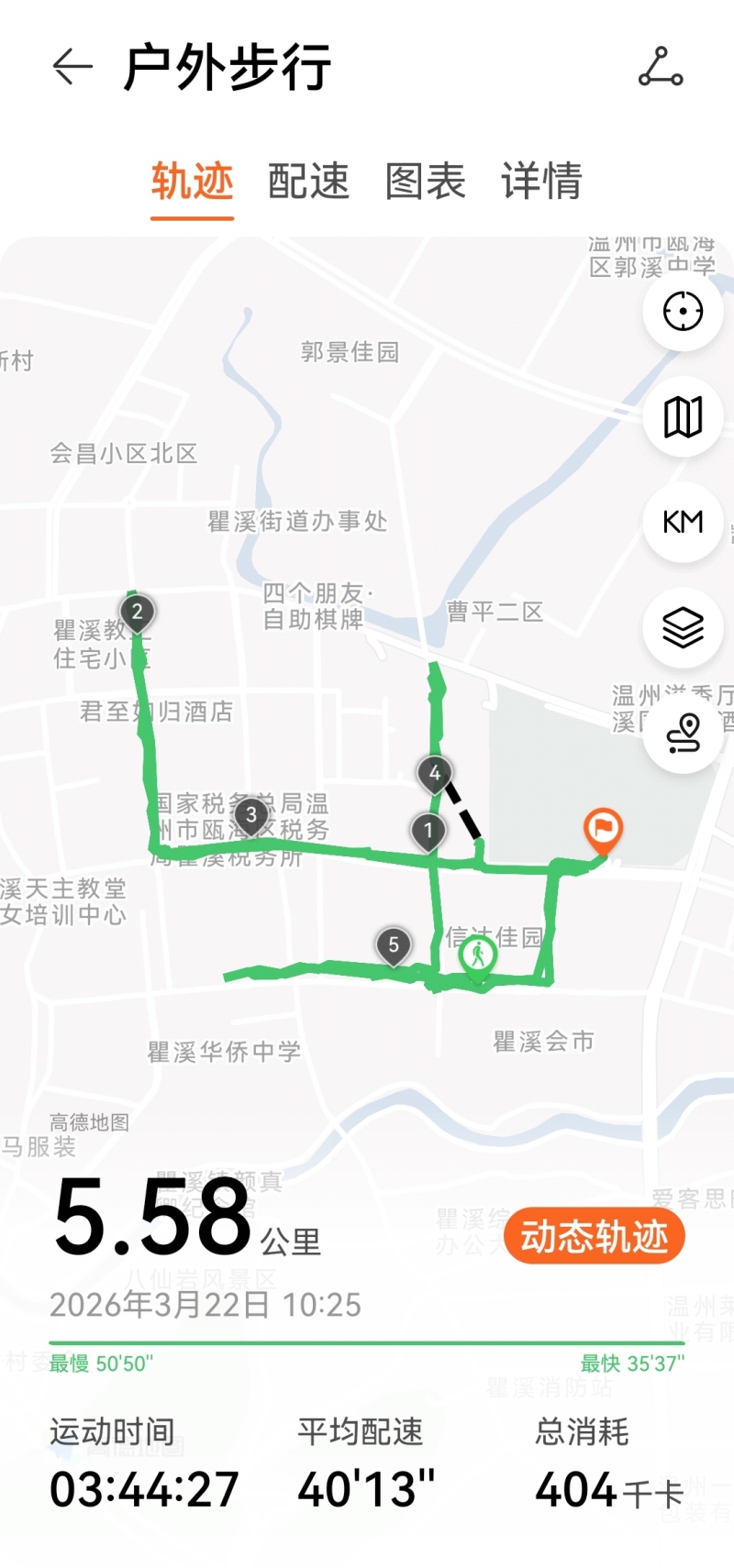The image size is (734, 1568).
Task: Switch to the 配速 tab
Action: [x=308, y=181]
